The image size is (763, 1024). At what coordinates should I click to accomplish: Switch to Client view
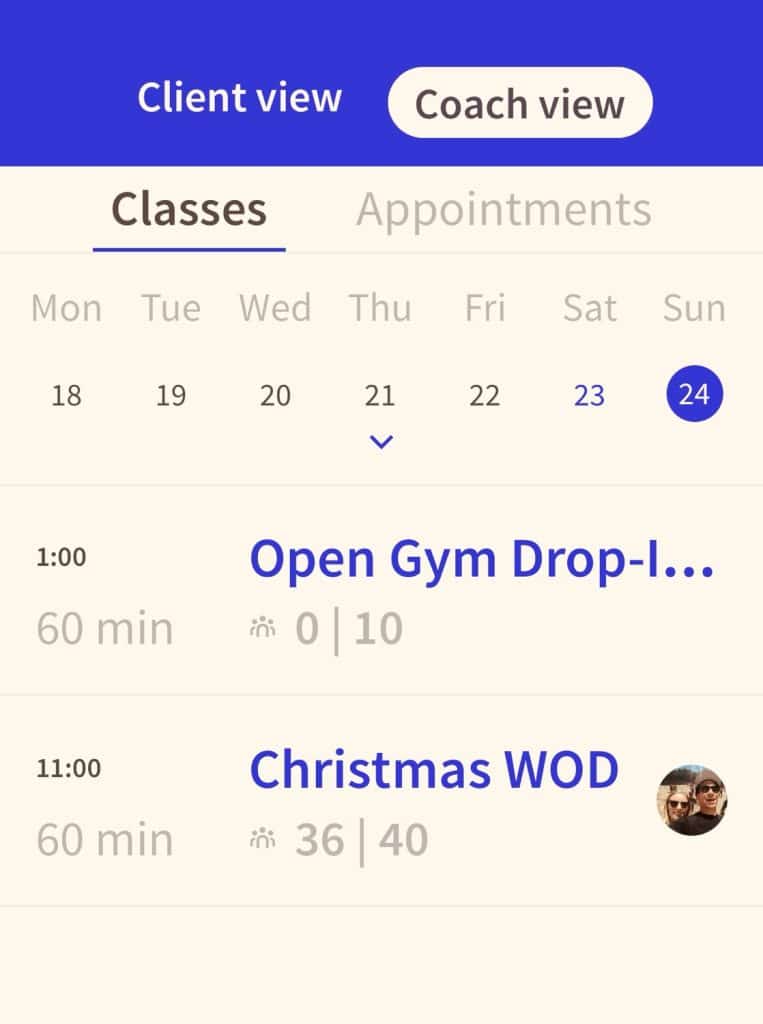239,98
